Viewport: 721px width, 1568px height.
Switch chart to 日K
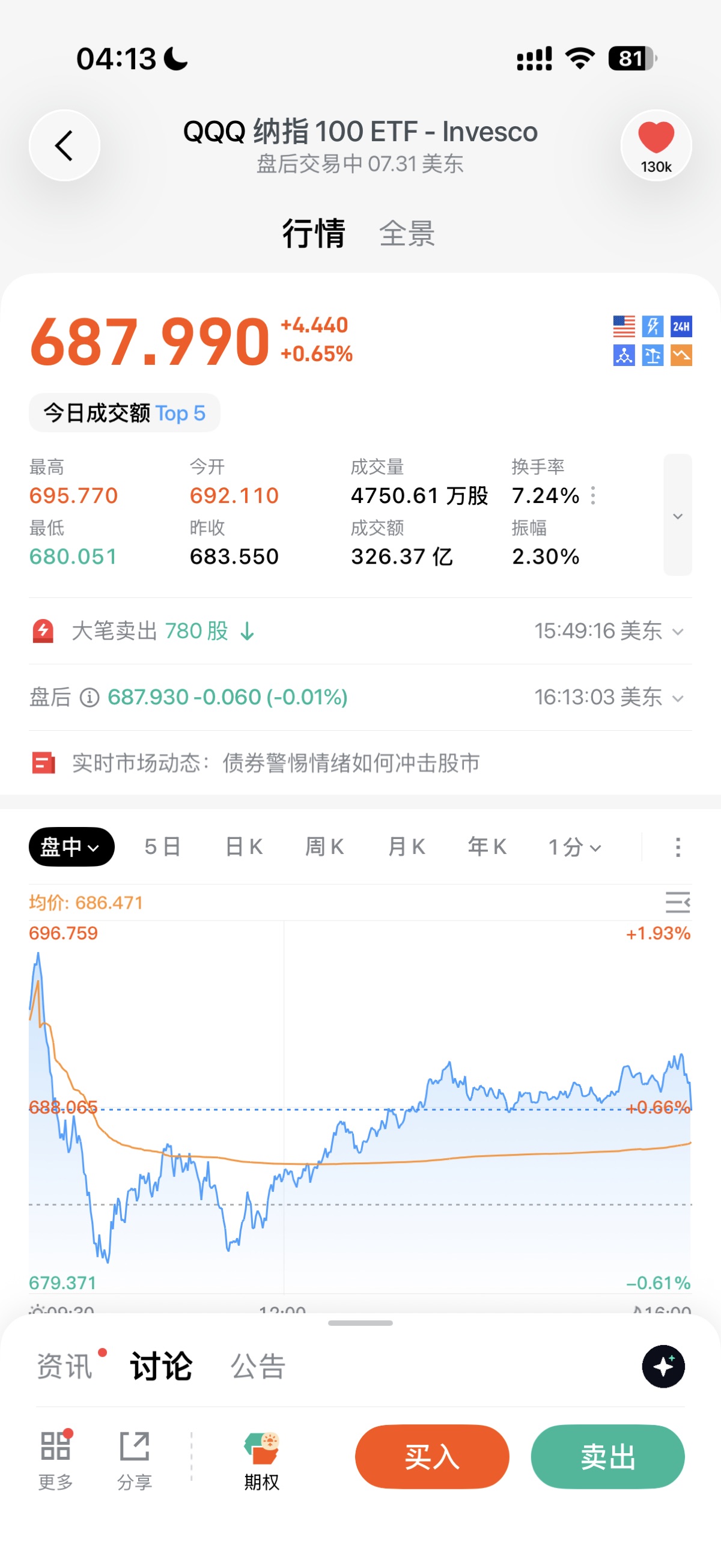pos(244,847)
